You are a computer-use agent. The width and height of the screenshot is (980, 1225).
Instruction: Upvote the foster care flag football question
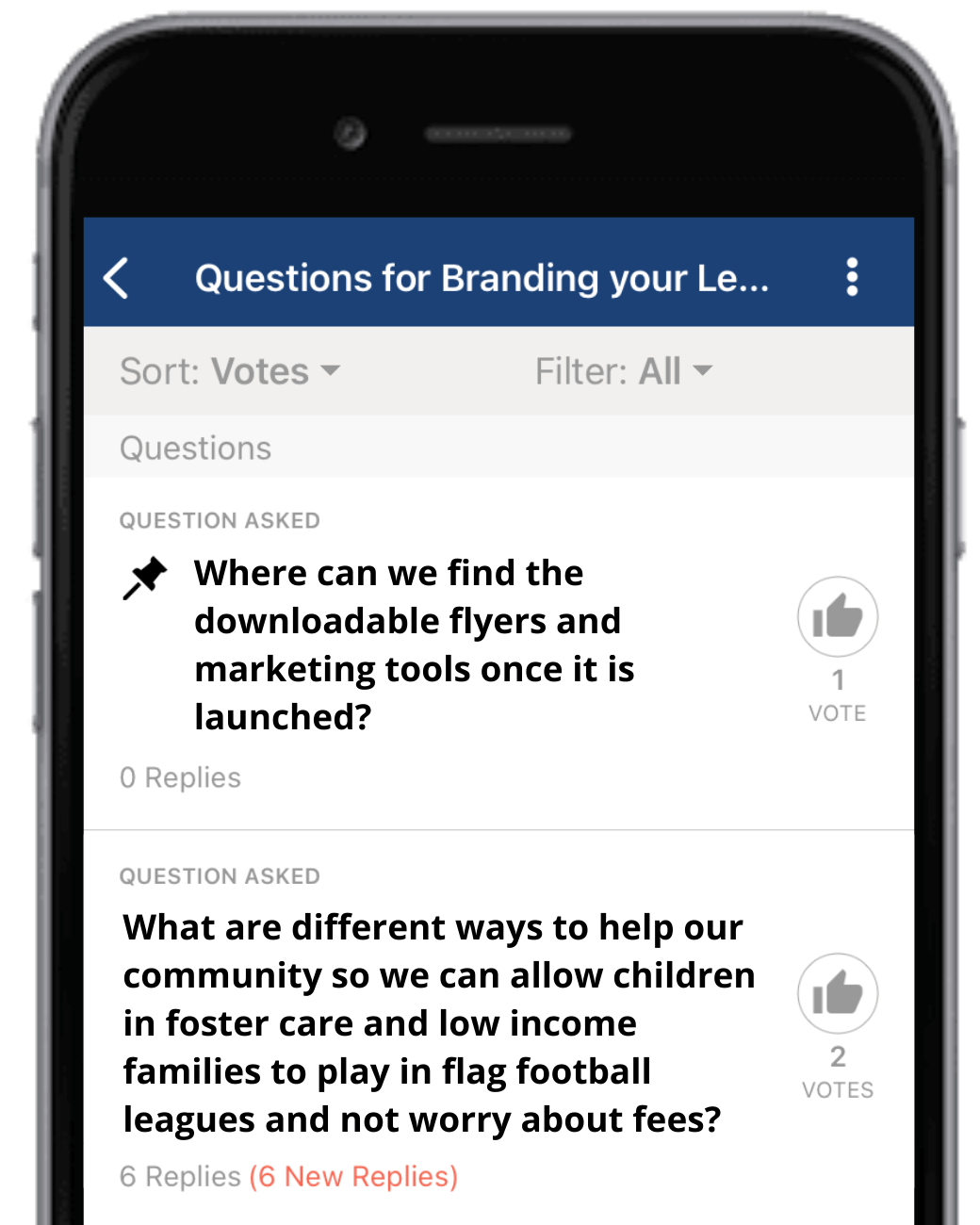(x=837, y=993)
